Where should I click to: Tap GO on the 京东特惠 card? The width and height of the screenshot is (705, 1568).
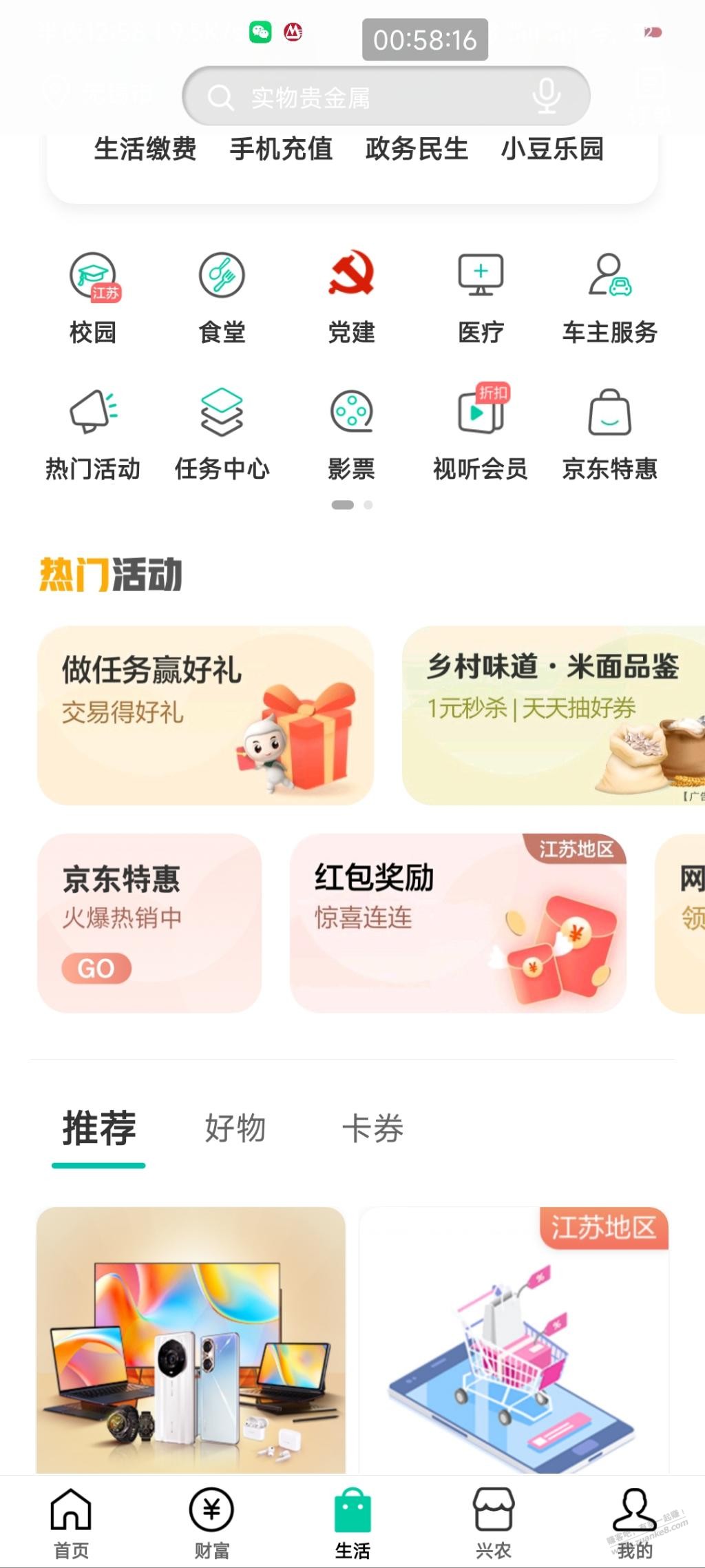pyautogui.click(x=96, y=968)
